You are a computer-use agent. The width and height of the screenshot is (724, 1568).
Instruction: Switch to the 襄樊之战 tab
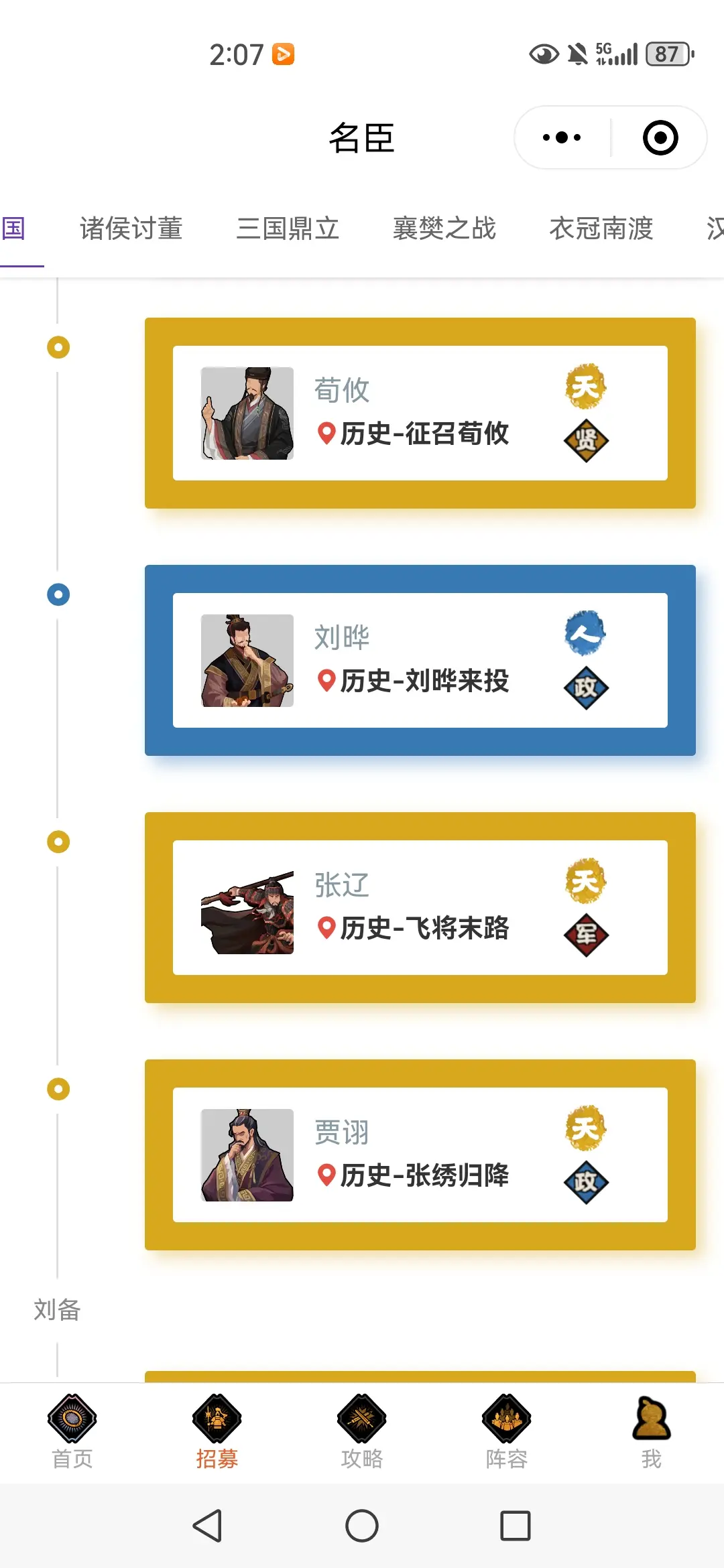tap(444, 228)
